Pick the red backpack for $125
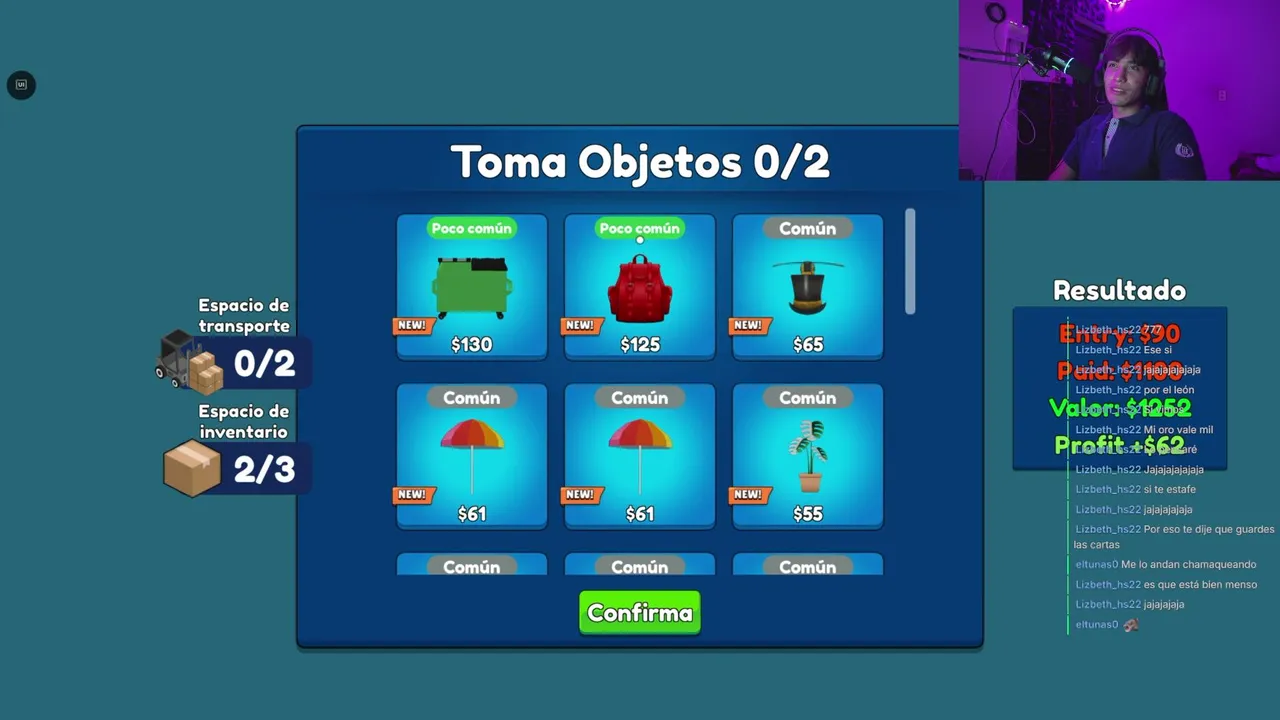The width and height of the screenshot is (1280, 720). (x=640, y=287)
